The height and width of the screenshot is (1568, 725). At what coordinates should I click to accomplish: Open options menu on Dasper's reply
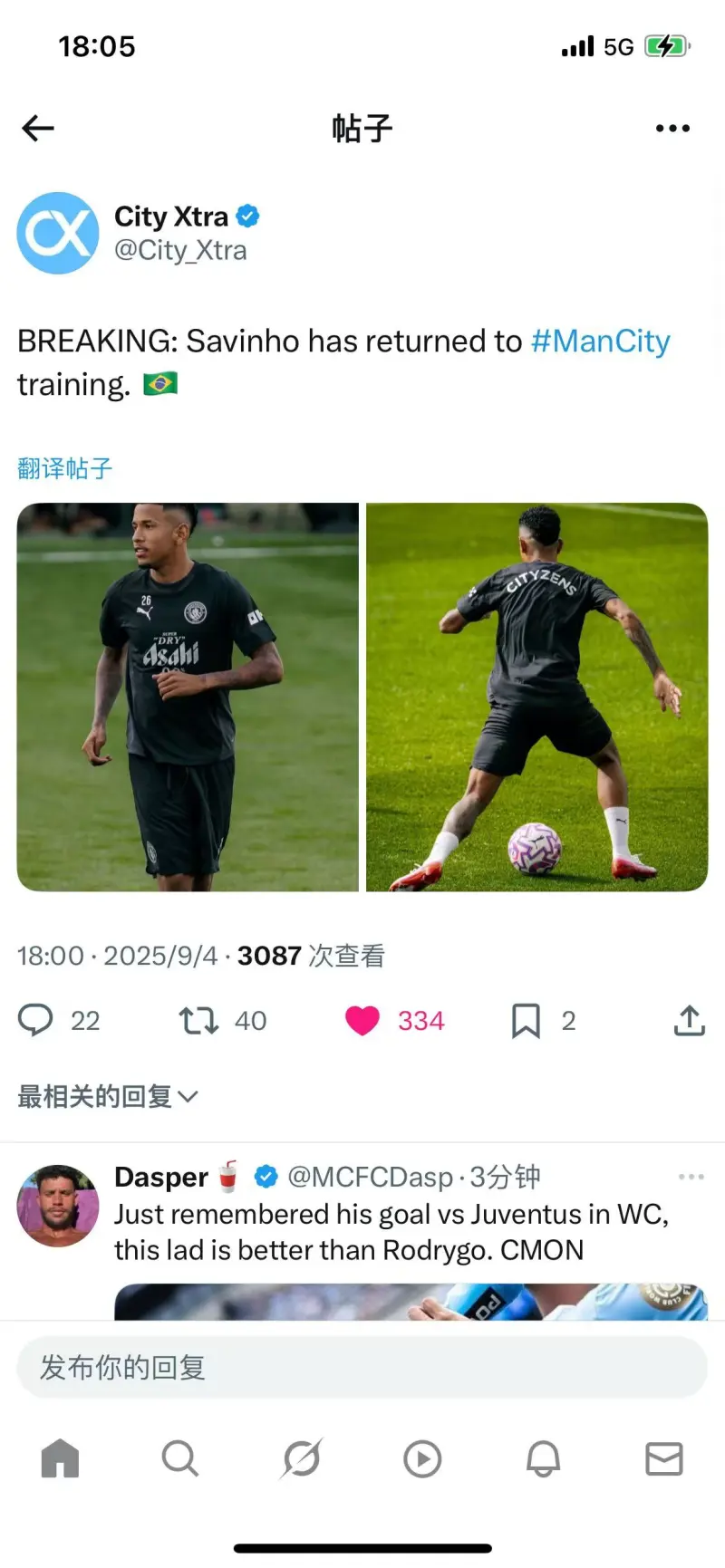coord(691,1176)
